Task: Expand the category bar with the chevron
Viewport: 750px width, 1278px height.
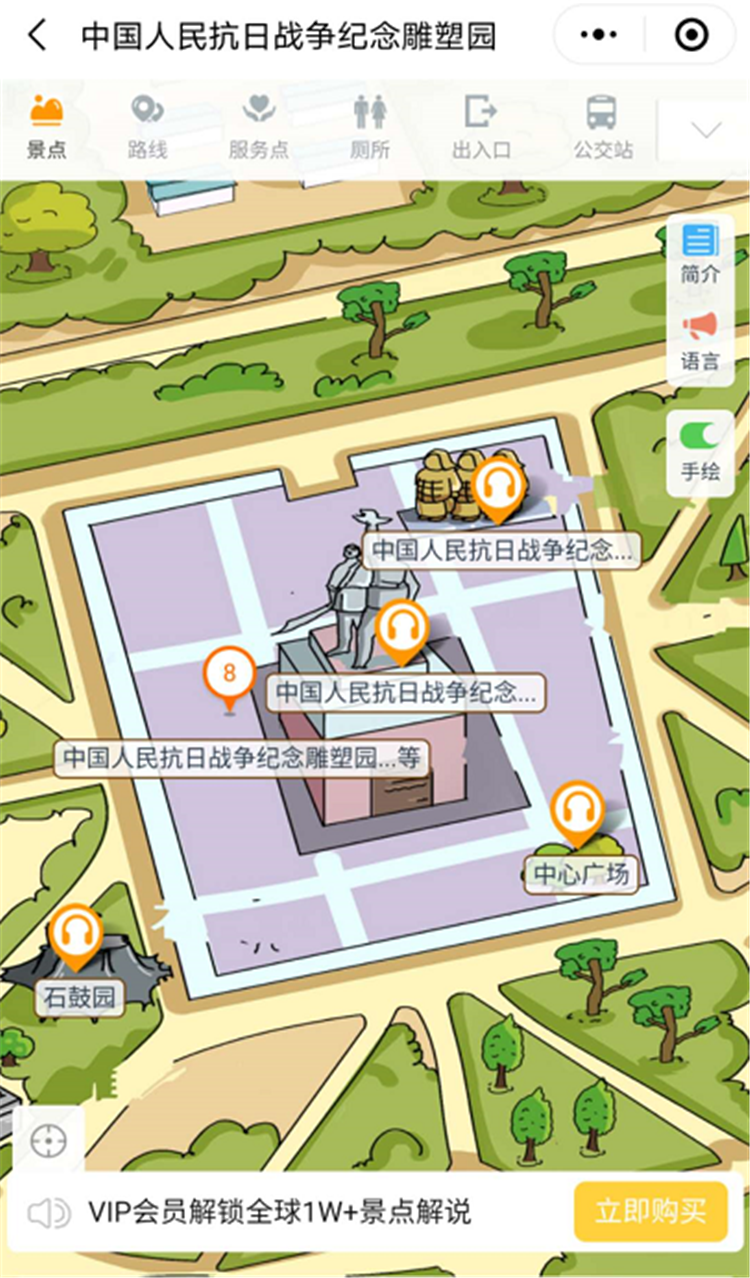Action: (x=706, y=130)
